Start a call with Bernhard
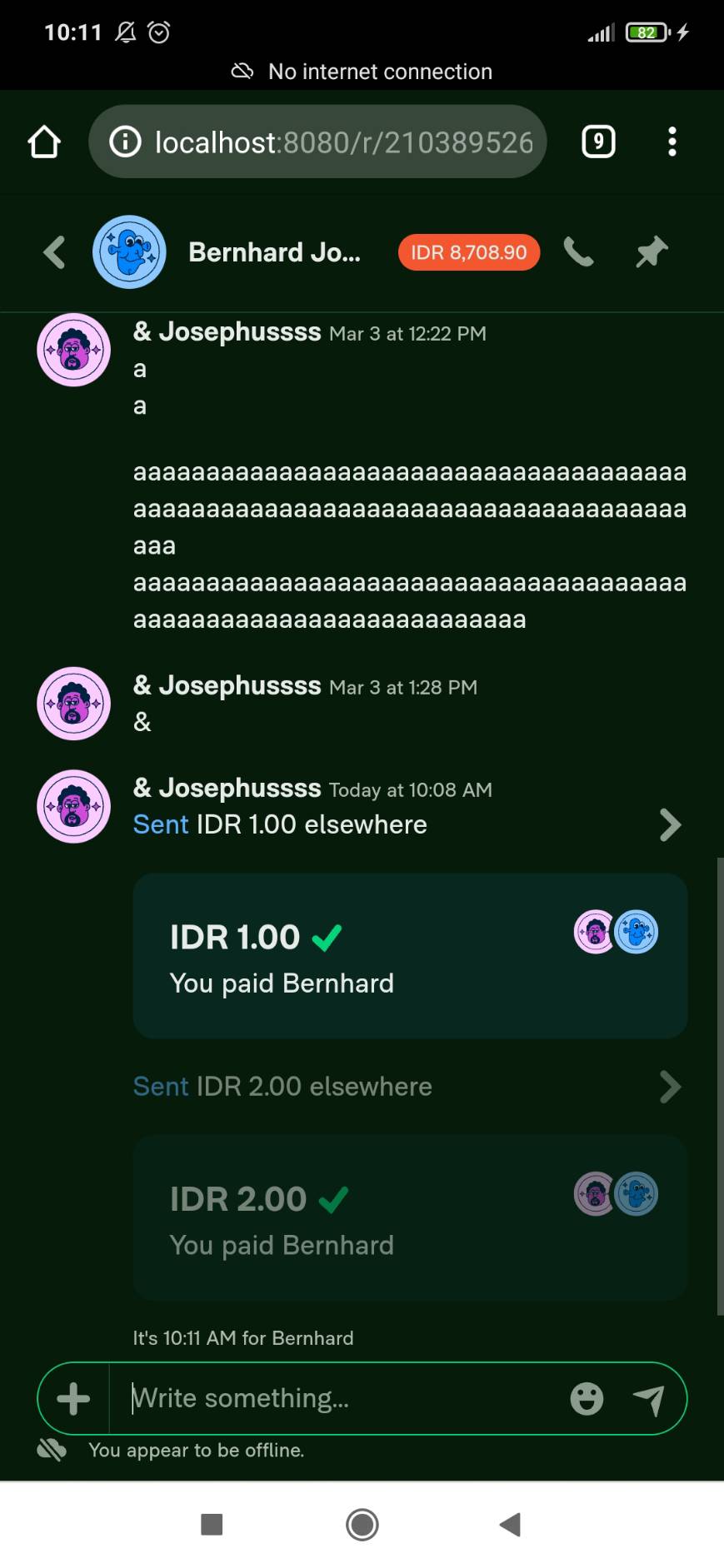Viewport: 724px width, 1568px height. 578,251
